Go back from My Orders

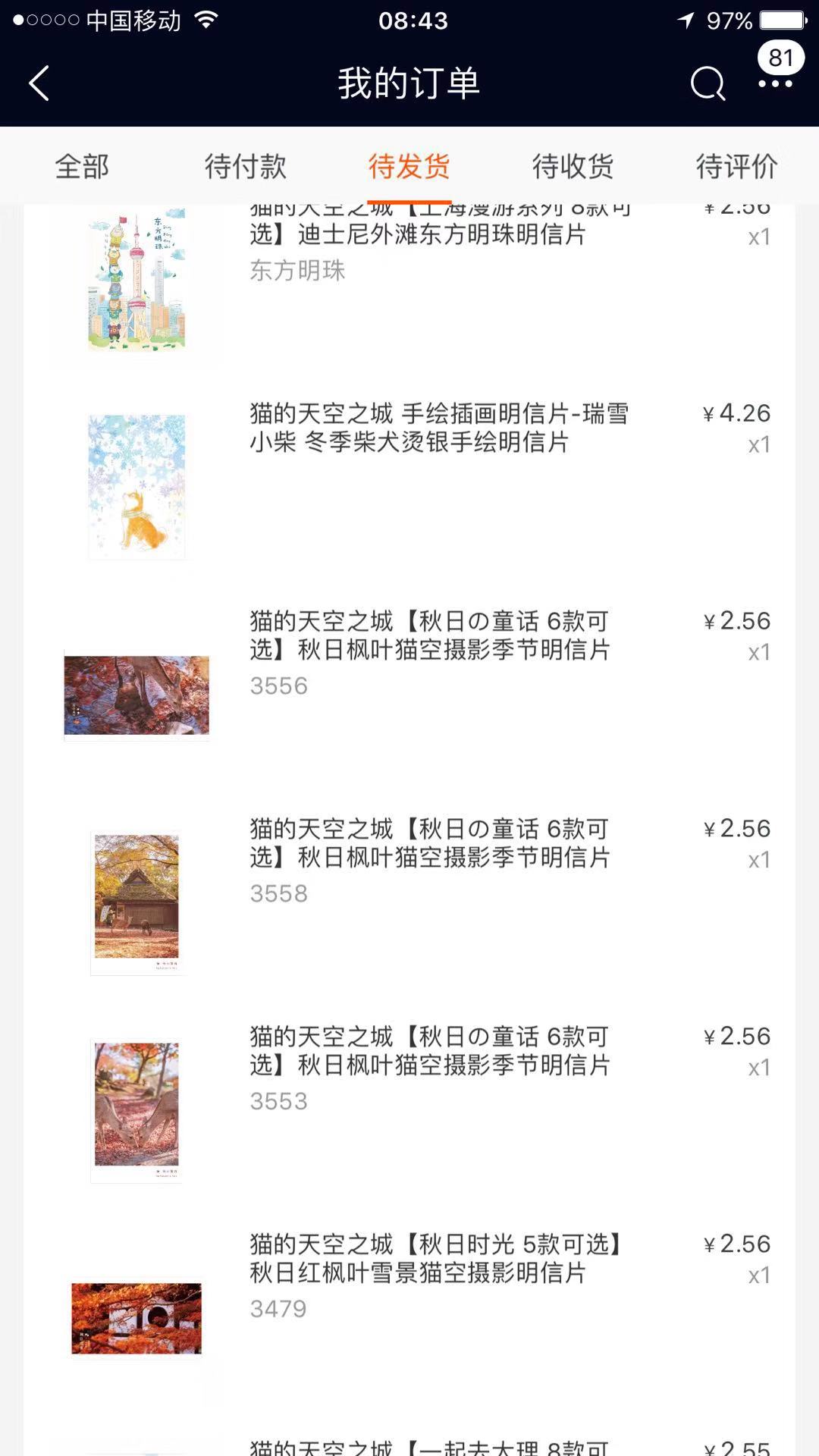point(39,83)
